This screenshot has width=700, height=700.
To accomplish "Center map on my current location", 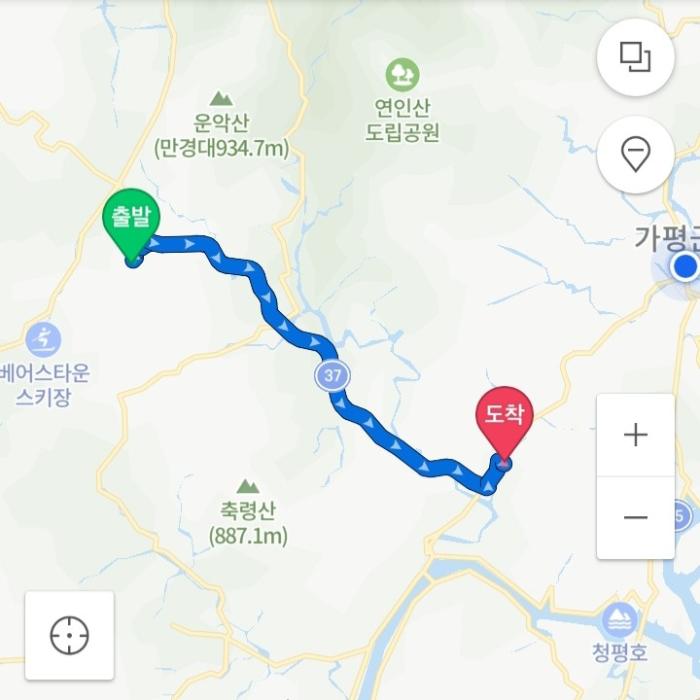I will pos(69,635).
